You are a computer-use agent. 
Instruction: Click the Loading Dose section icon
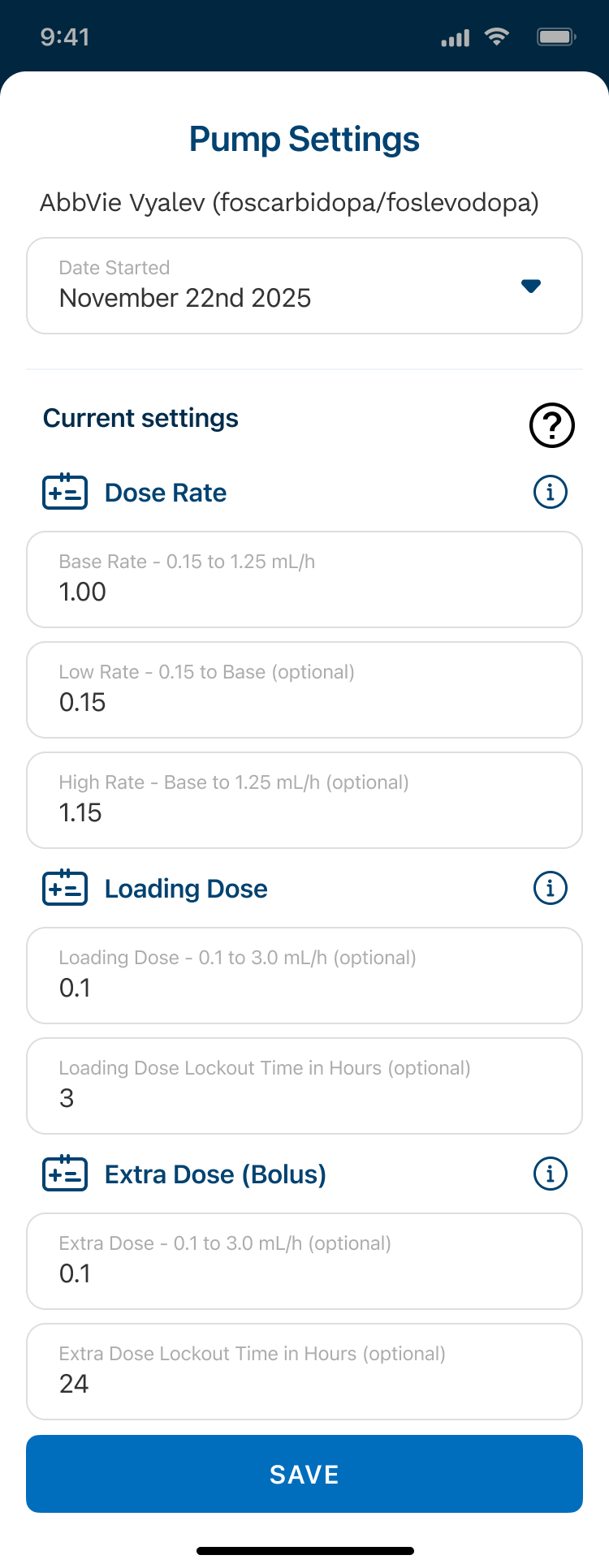[64, 888]
